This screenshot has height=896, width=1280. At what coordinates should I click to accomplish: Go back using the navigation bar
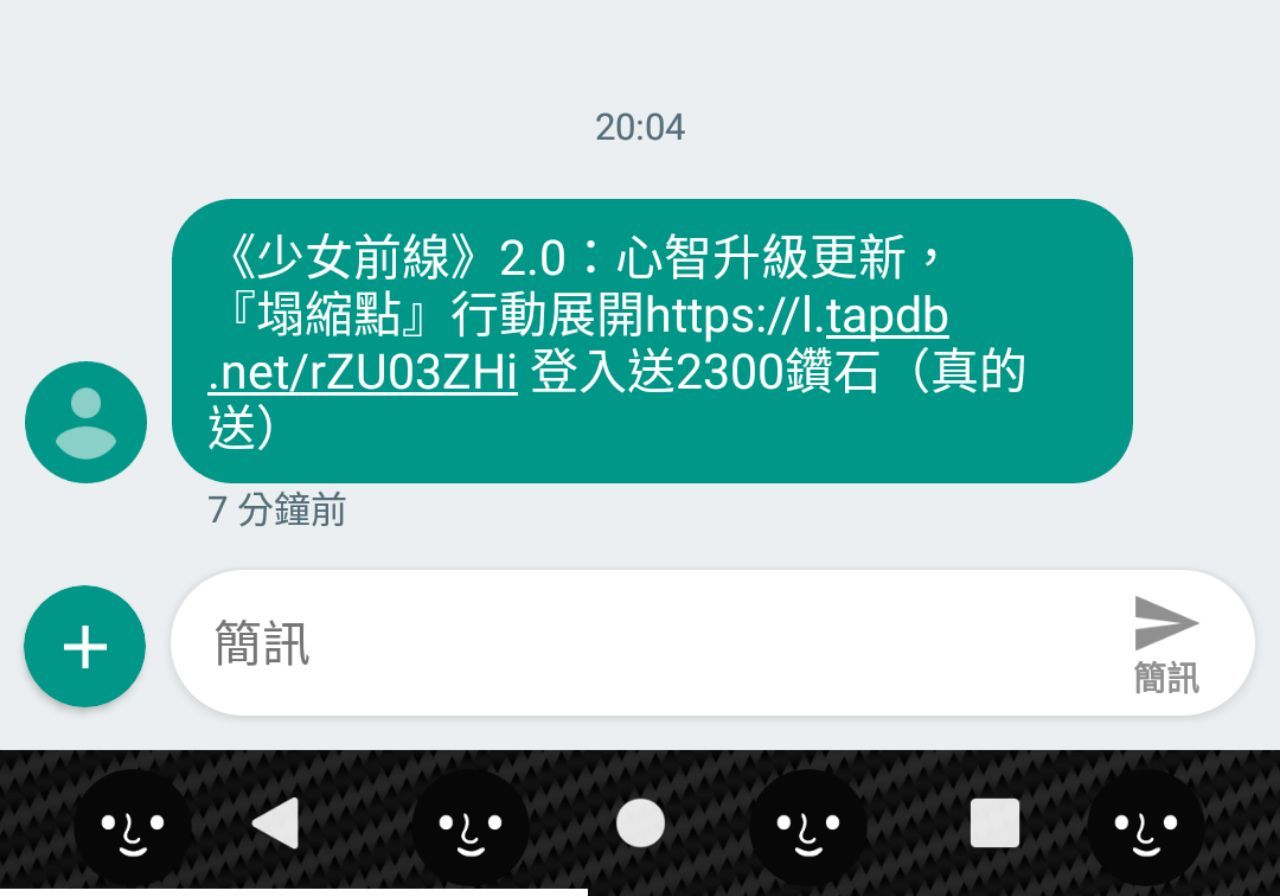pos(275,824)
